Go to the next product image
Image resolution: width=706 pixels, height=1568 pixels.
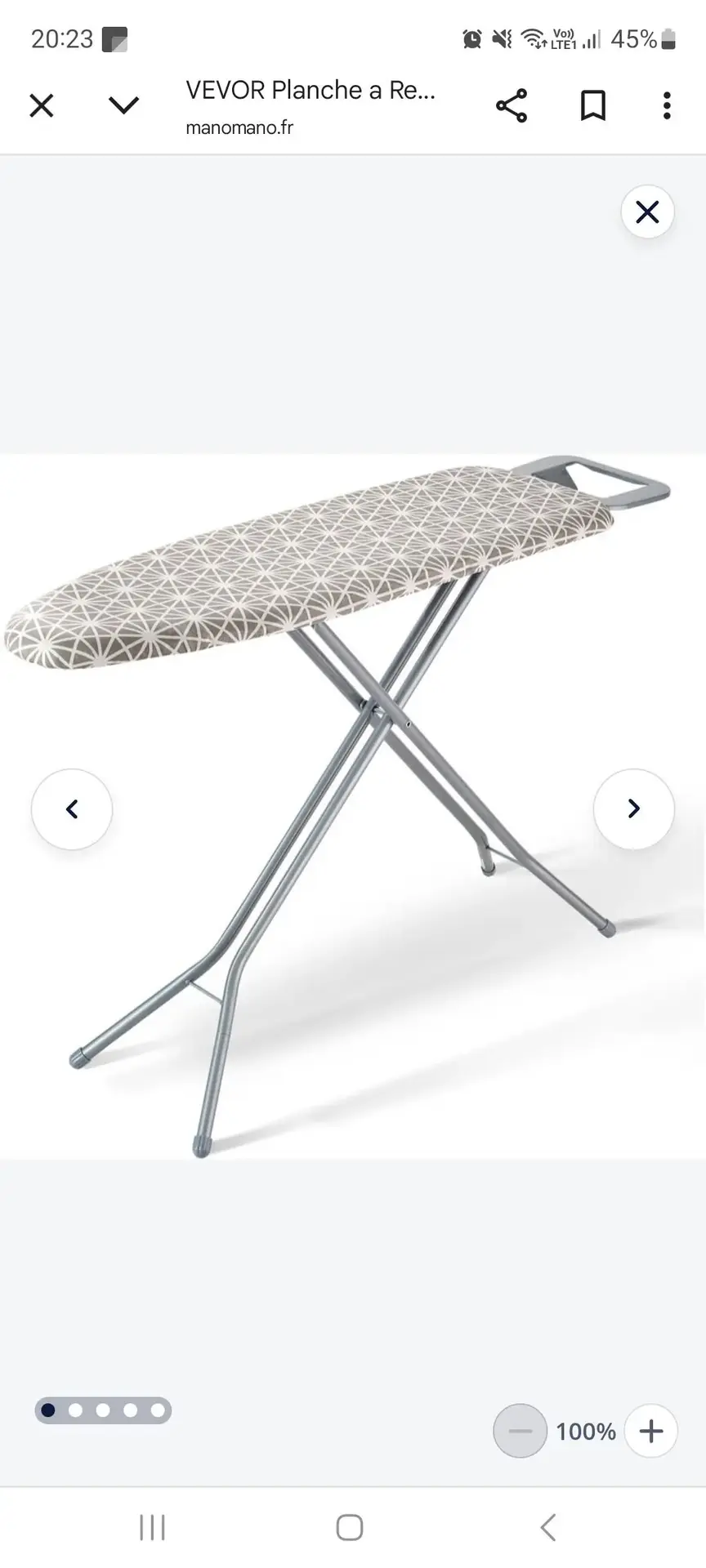pos(633,808)
